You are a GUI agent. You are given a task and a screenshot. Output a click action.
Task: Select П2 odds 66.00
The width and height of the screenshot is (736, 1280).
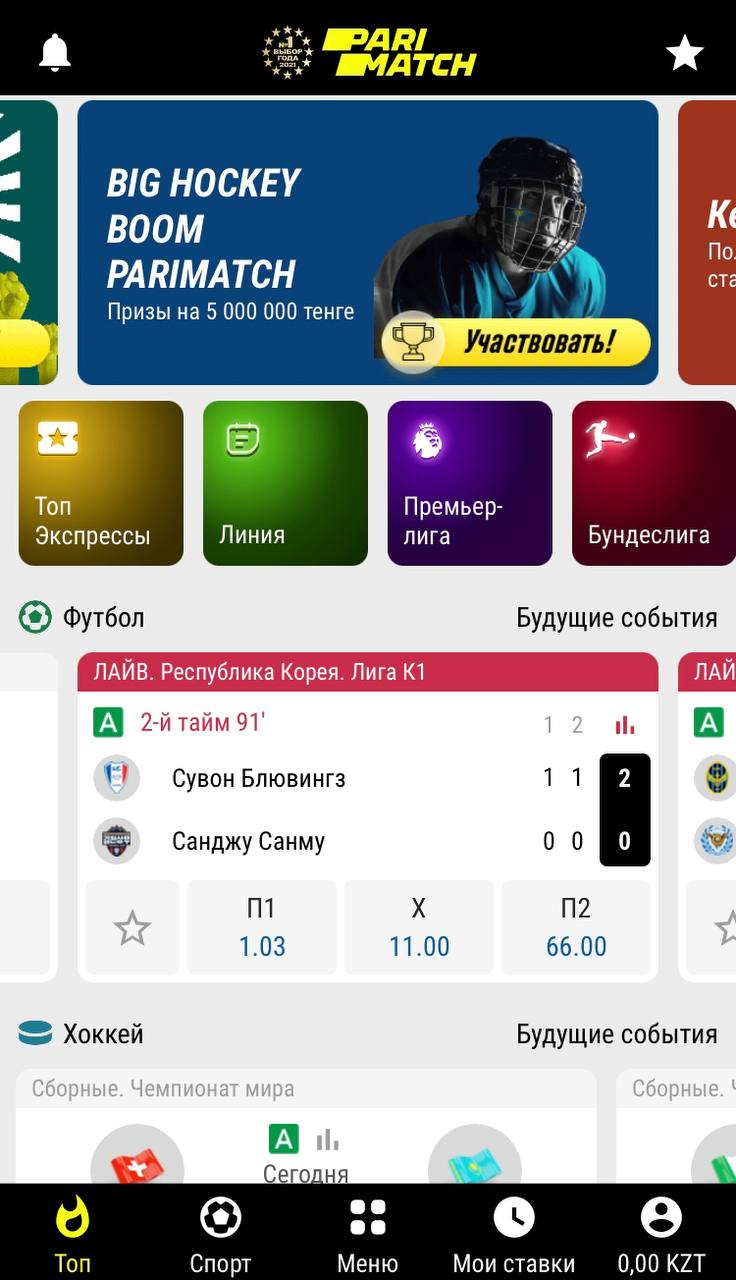(x=576, y=928)
